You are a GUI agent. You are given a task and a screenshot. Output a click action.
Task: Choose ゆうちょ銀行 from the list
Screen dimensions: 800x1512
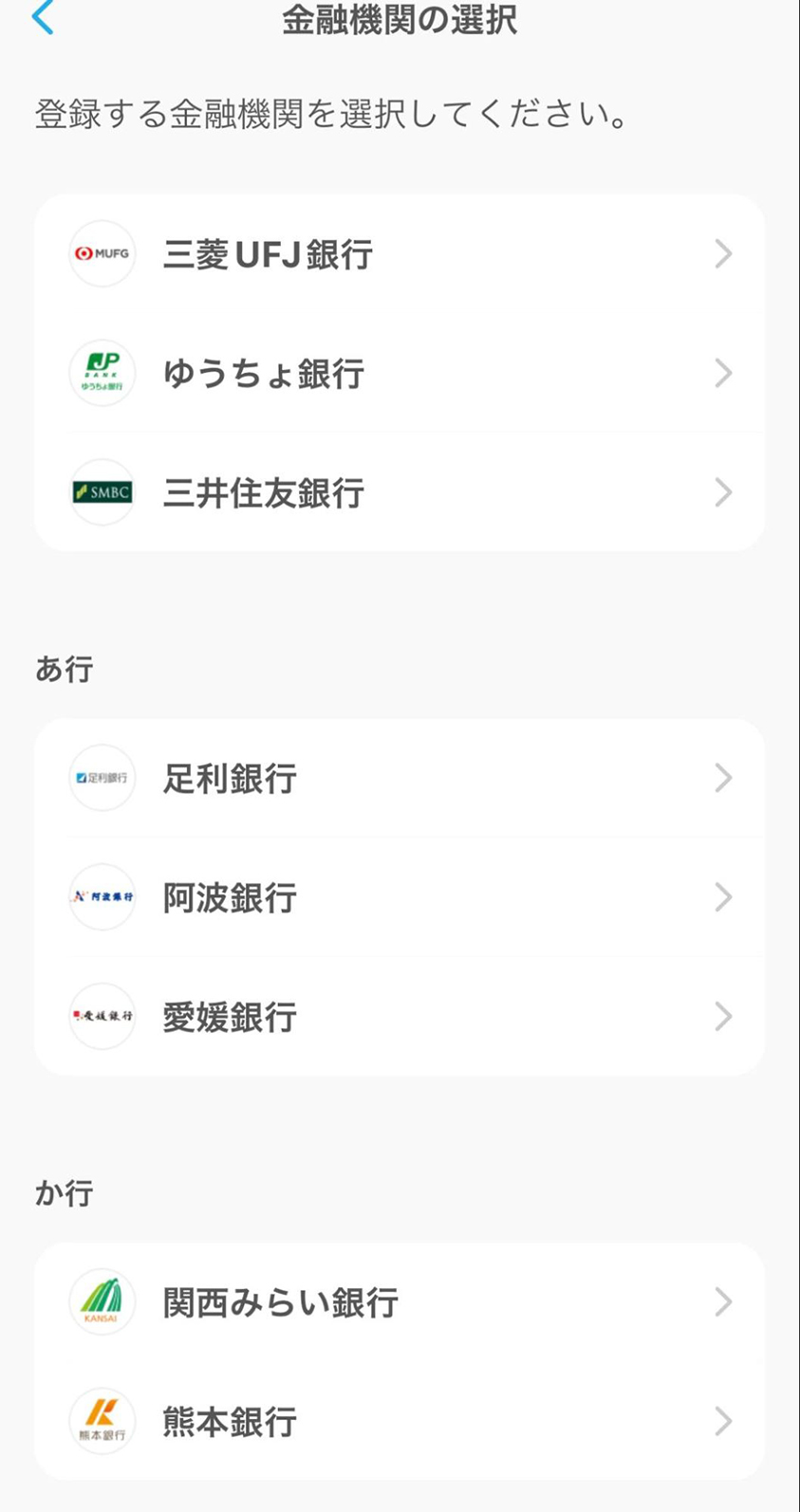tap(400, 373)
